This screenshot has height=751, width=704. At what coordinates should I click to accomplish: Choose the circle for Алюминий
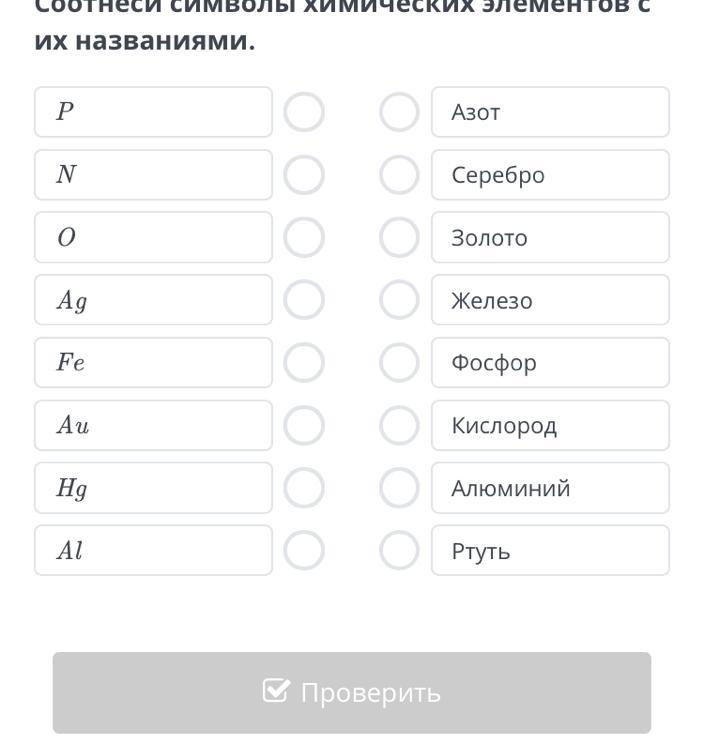pyautogui.click(x=399, y=488)
